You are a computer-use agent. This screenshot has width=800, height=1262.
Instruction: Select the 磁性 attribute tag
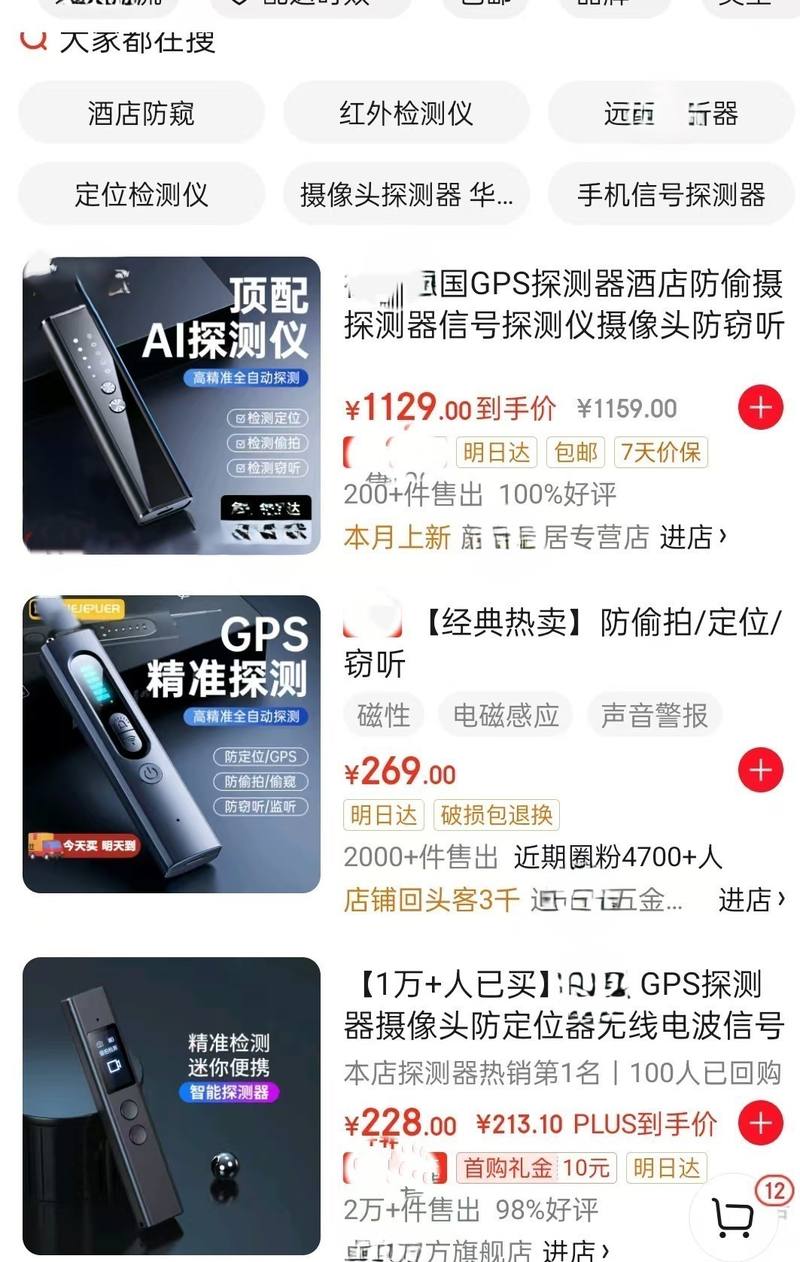pos(384,715)
